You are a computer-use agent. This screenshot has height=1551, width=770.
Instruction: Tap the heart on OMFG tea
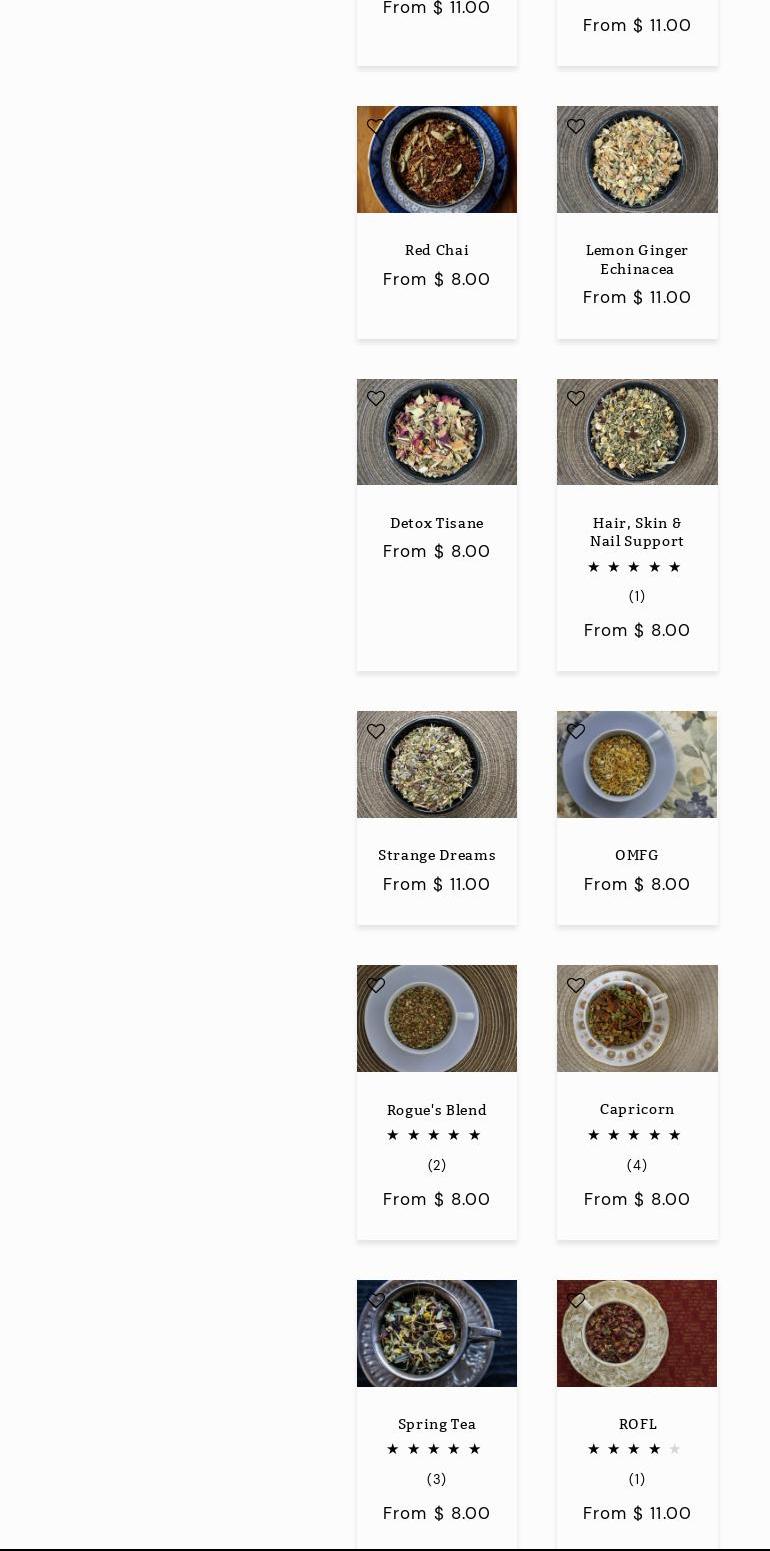(576, 732)
